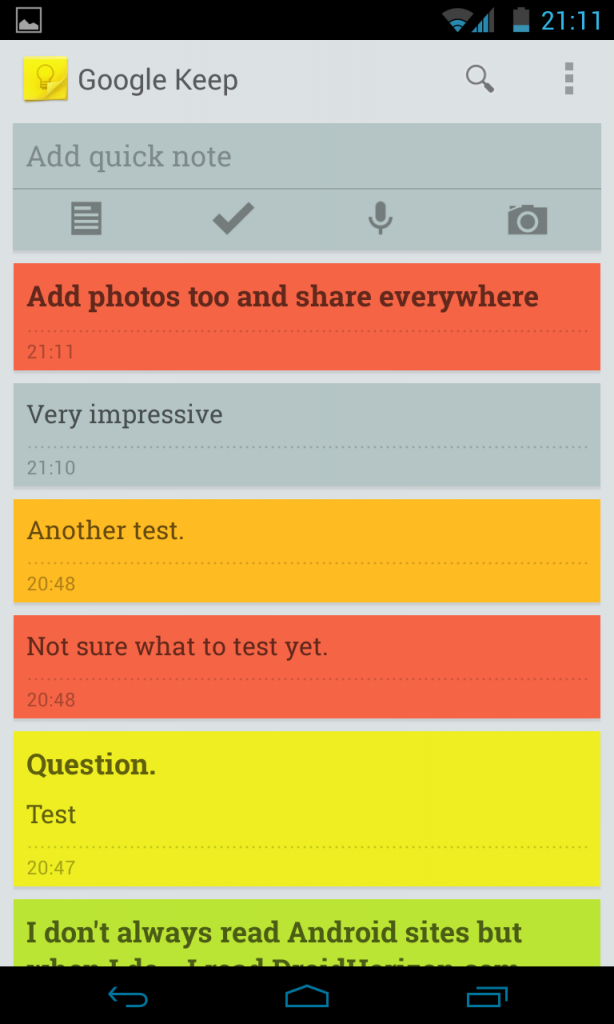This screenshot has height=1024, width=614.
Task: Open the 'Add photos too and share everywhere' note
Action: (306, 316)
